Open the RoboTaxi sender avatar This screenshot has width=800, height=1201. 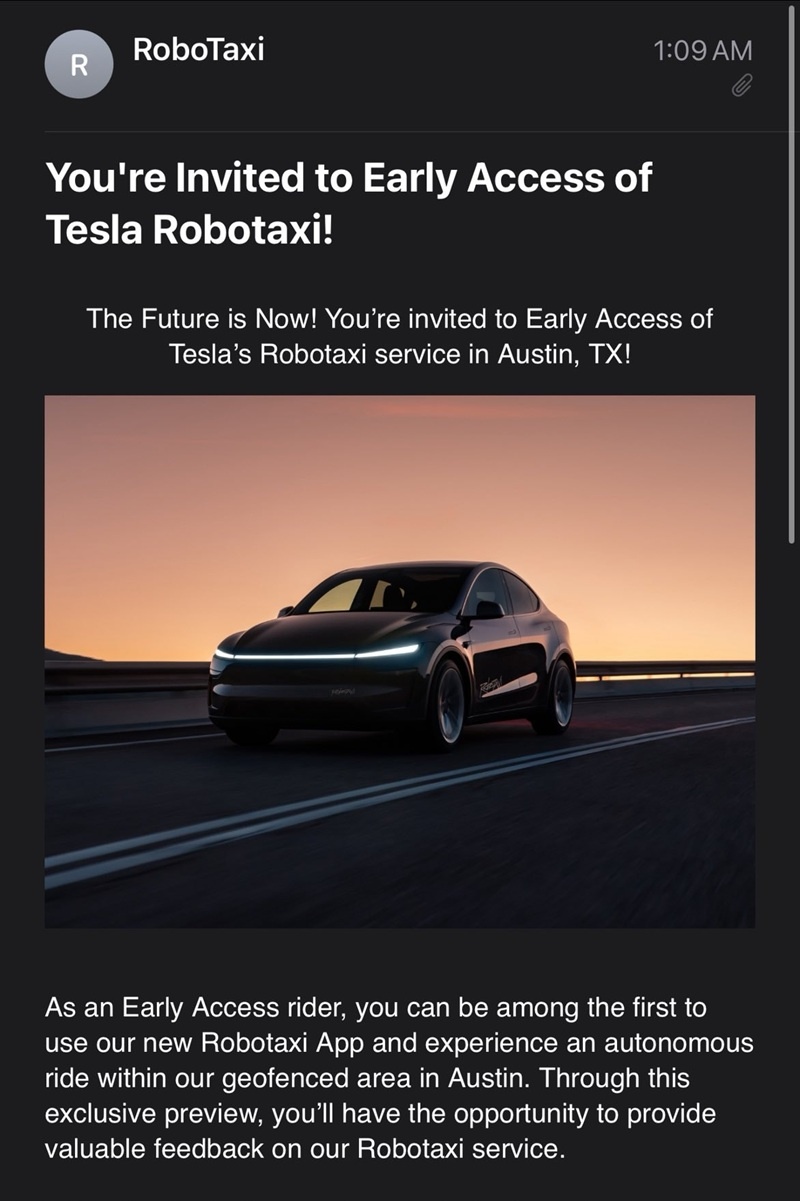pyautogui.click(x=80, y=64)
